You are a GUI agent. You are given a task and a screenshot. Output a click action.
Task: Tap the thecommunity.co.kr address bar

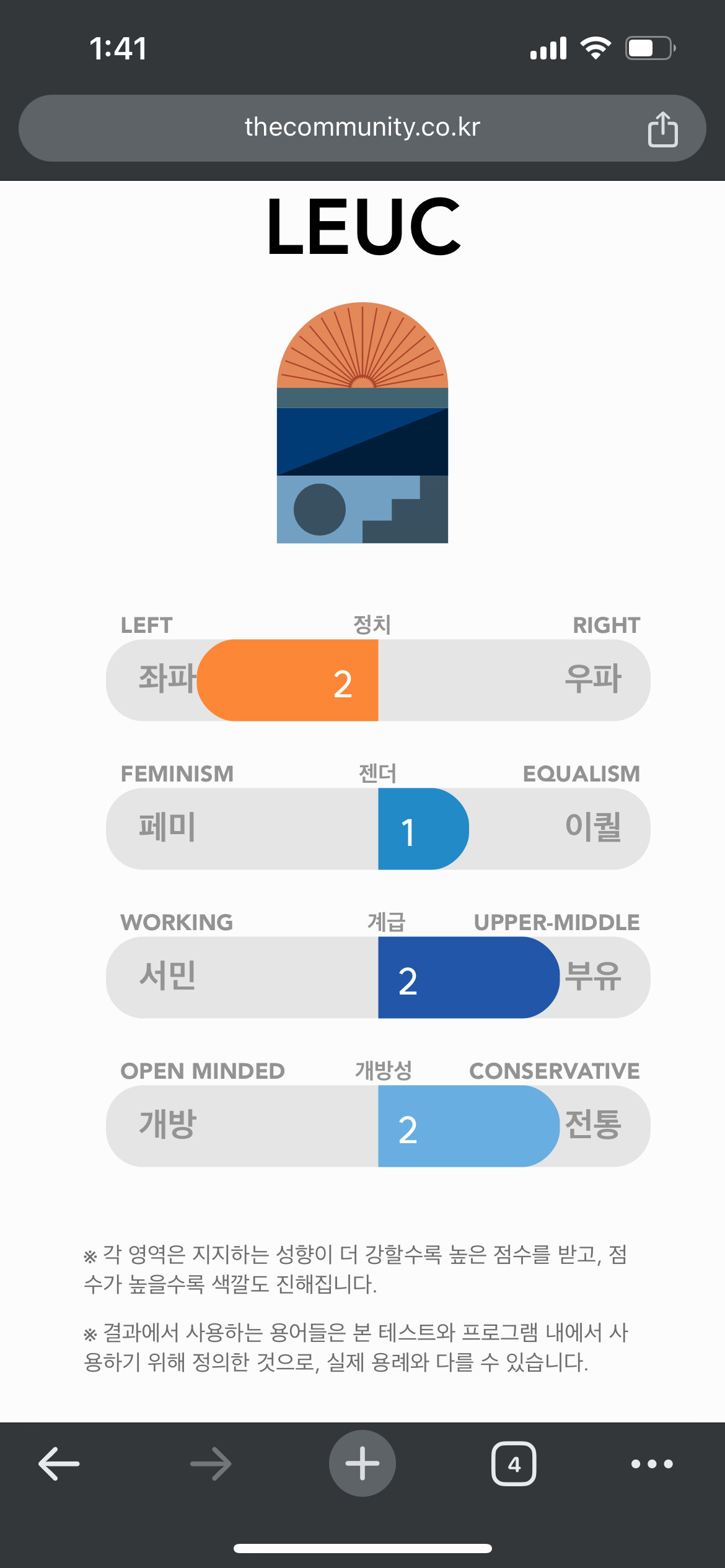(x=362, y=128)
